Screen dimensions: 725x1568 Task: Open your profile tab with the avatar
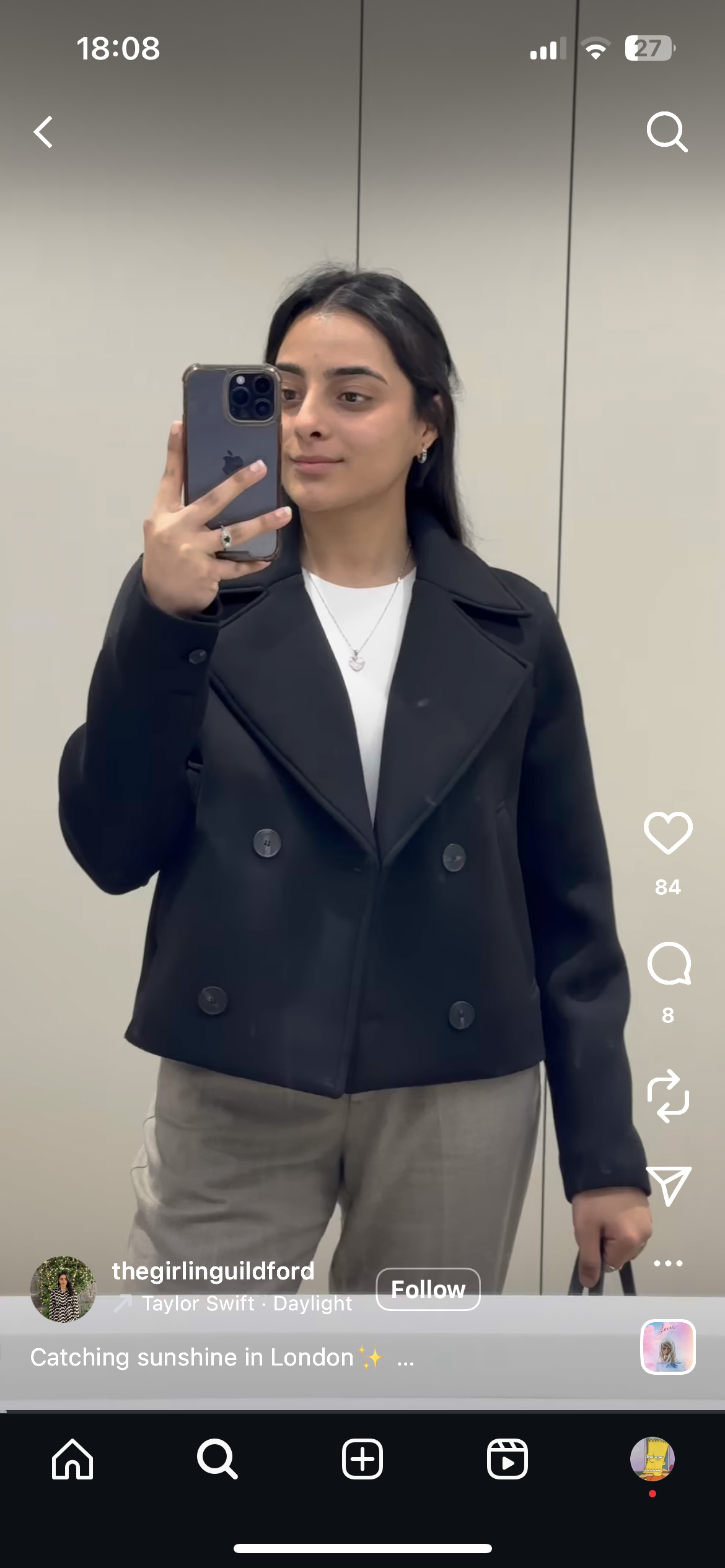click(652, 1459)
